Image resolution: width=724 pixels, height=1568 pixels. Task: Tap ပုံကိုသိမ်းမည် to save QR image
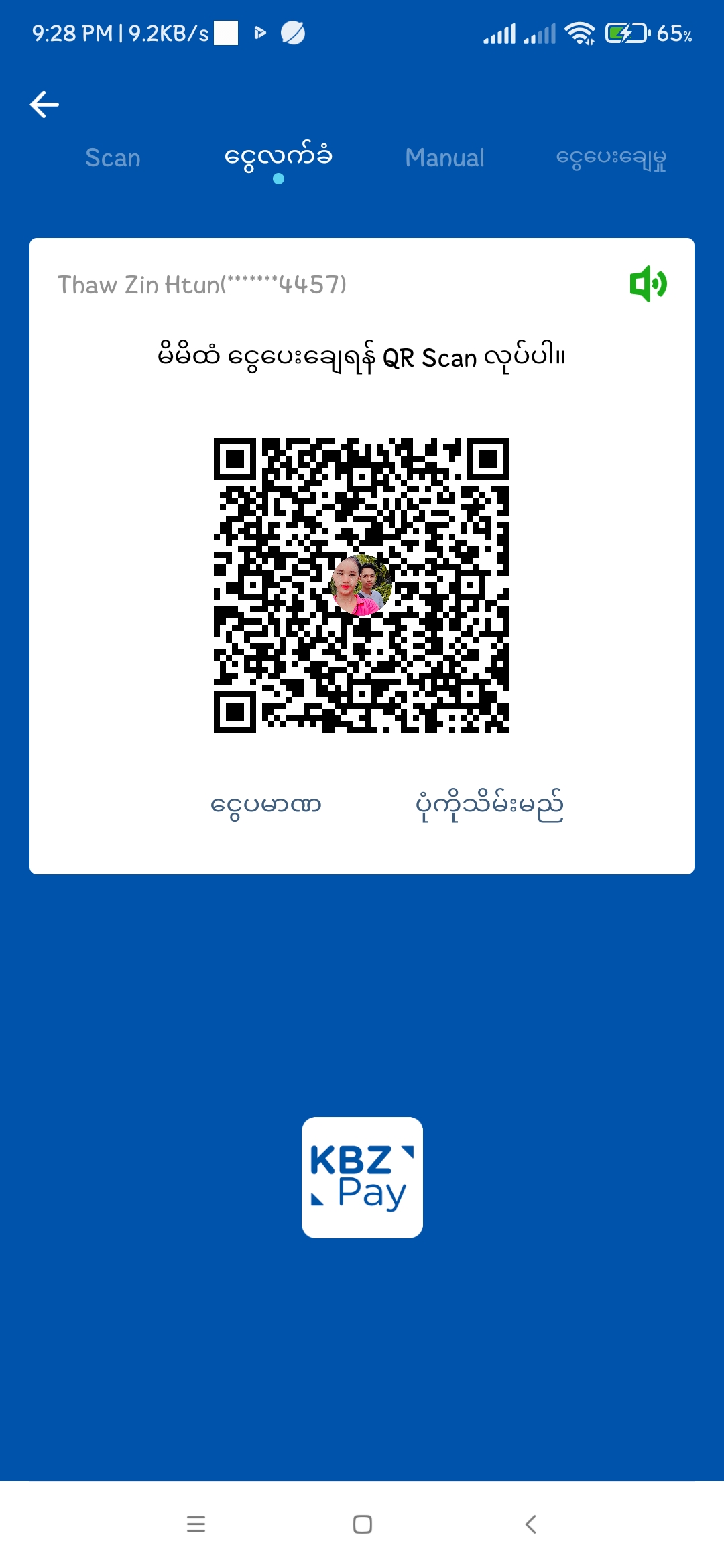[489, 804]
